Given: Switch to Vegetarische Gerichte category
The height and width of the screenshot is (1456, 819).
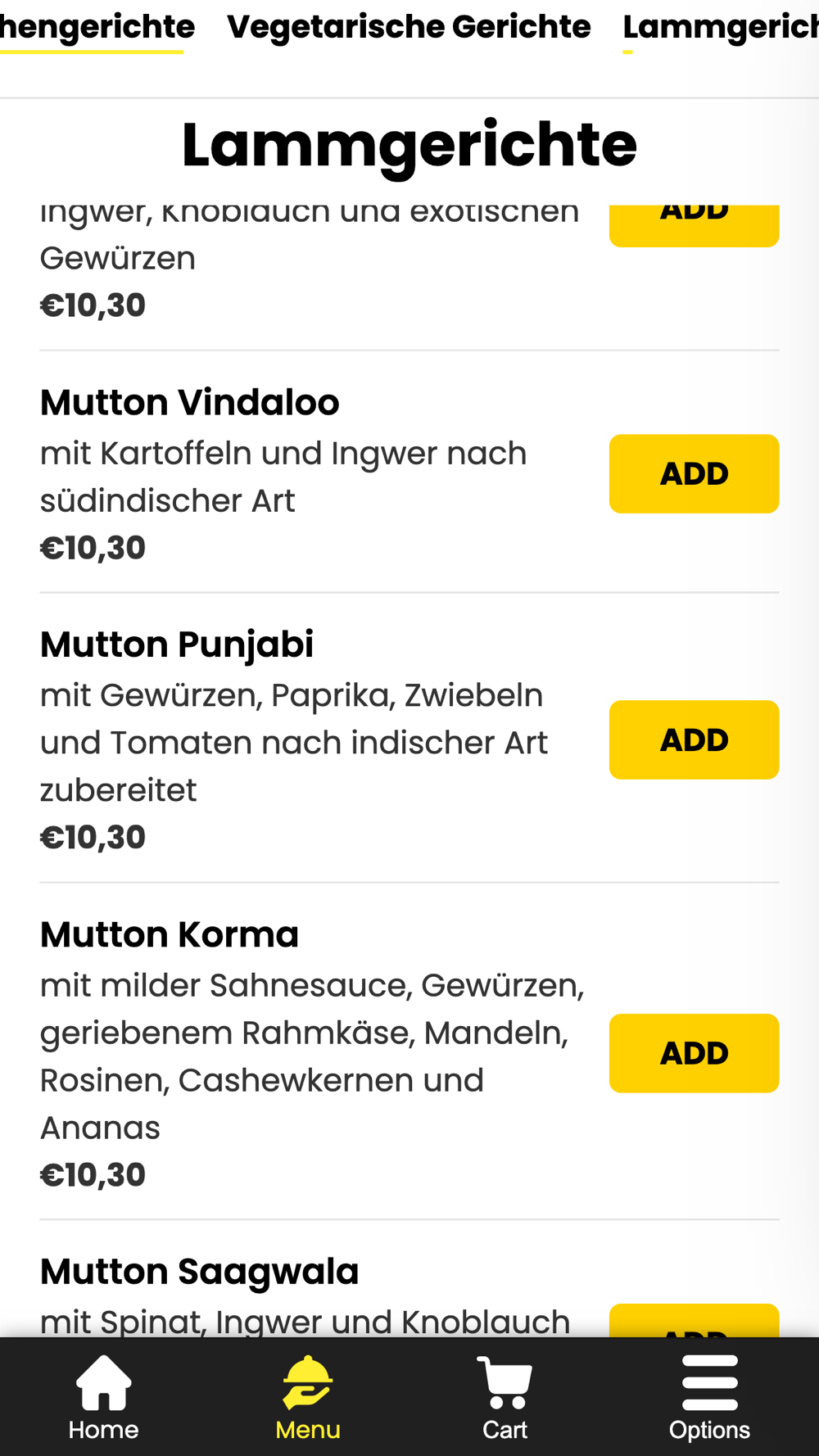Looking at the screenshot, I should [409, 27].
